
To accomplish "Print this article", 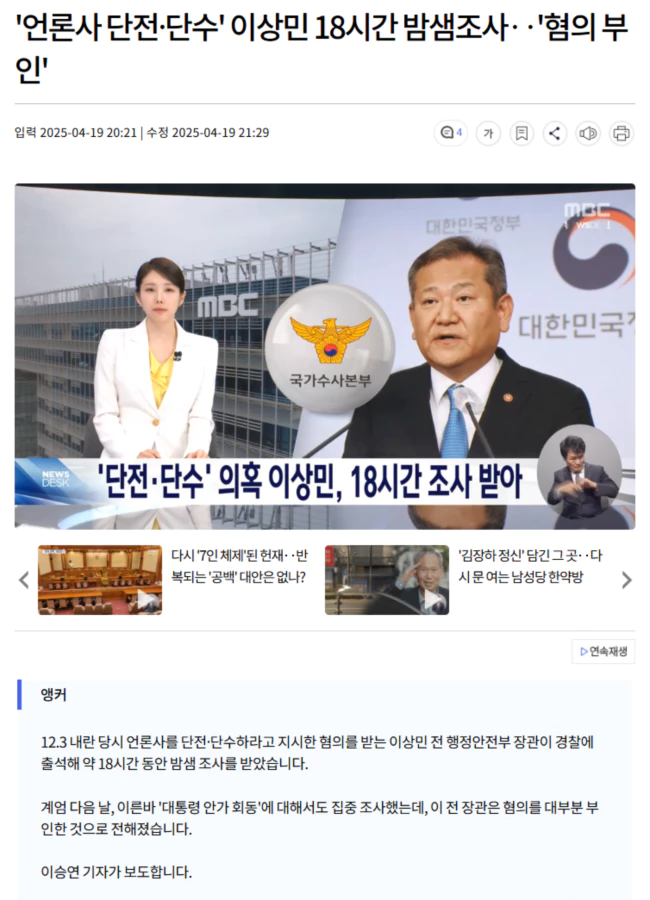I will coord(621,133).
